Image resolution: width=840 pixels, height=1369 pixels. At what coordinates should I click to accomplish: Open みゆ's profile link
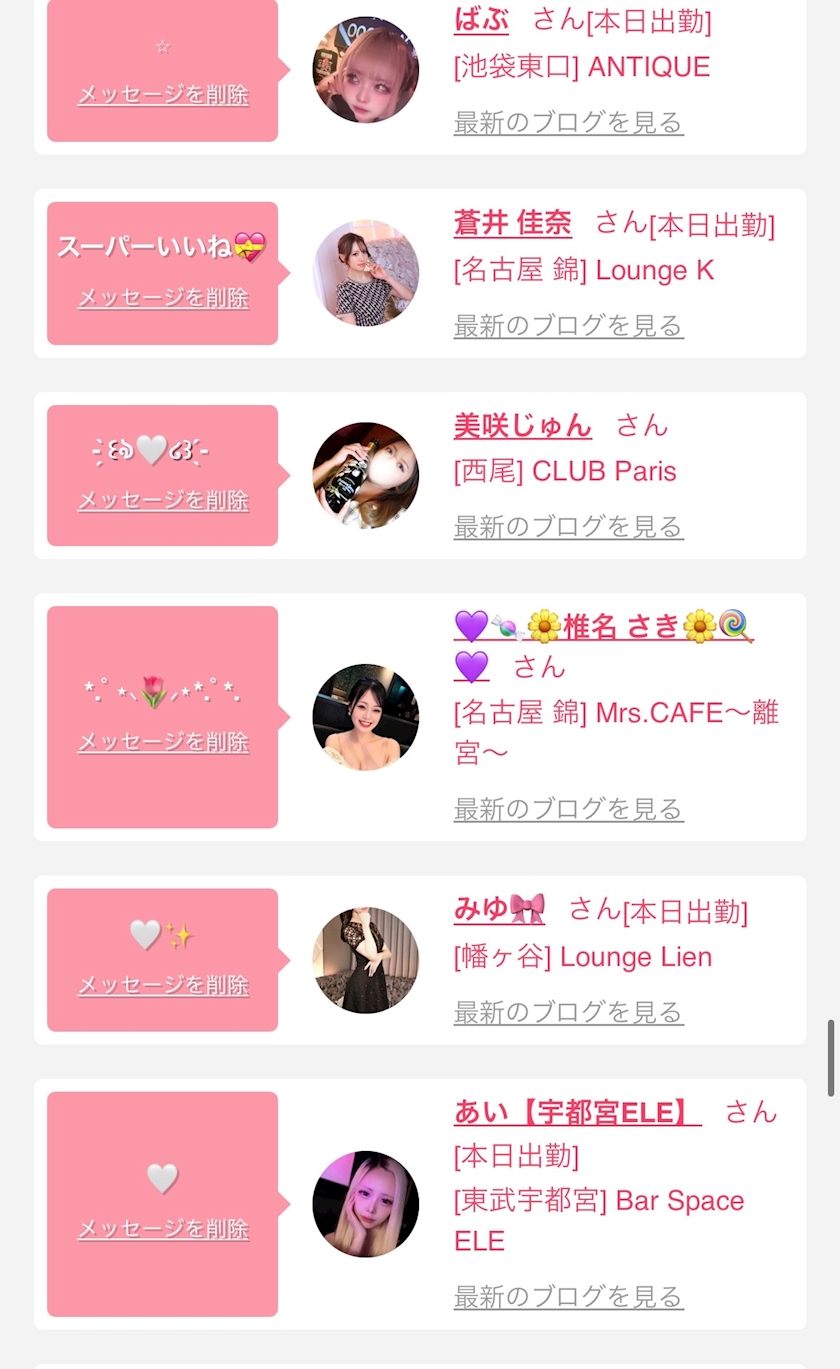(x=499, y=910)
